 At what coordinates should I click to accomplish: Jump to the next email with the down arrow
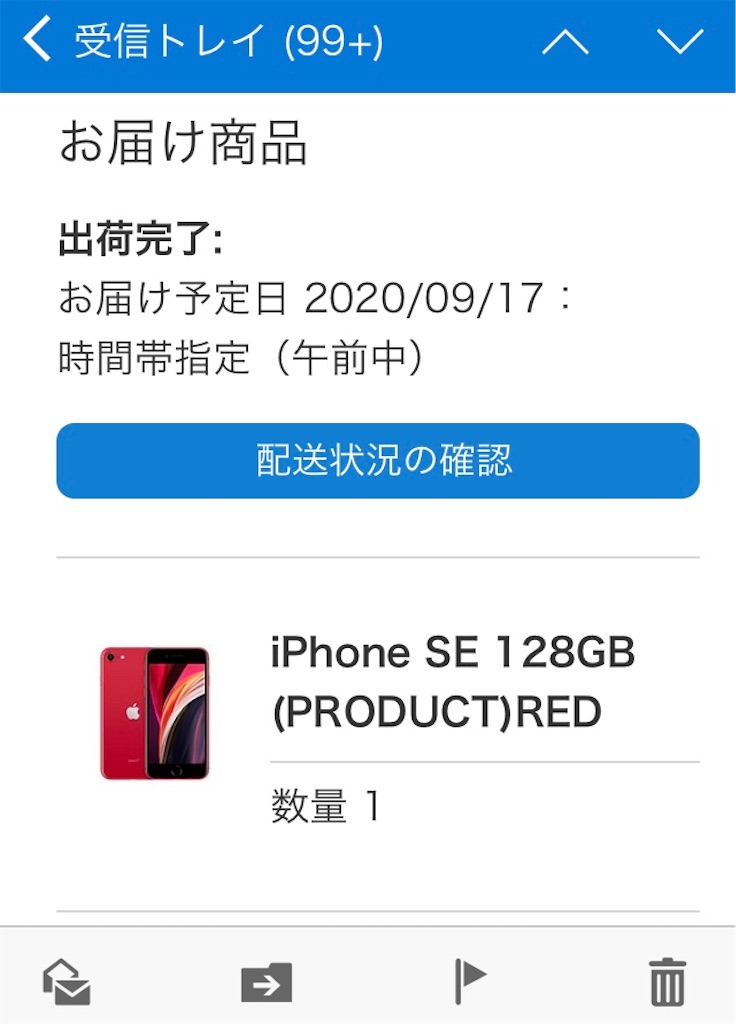pyautogui.click(x=681, y=42)
